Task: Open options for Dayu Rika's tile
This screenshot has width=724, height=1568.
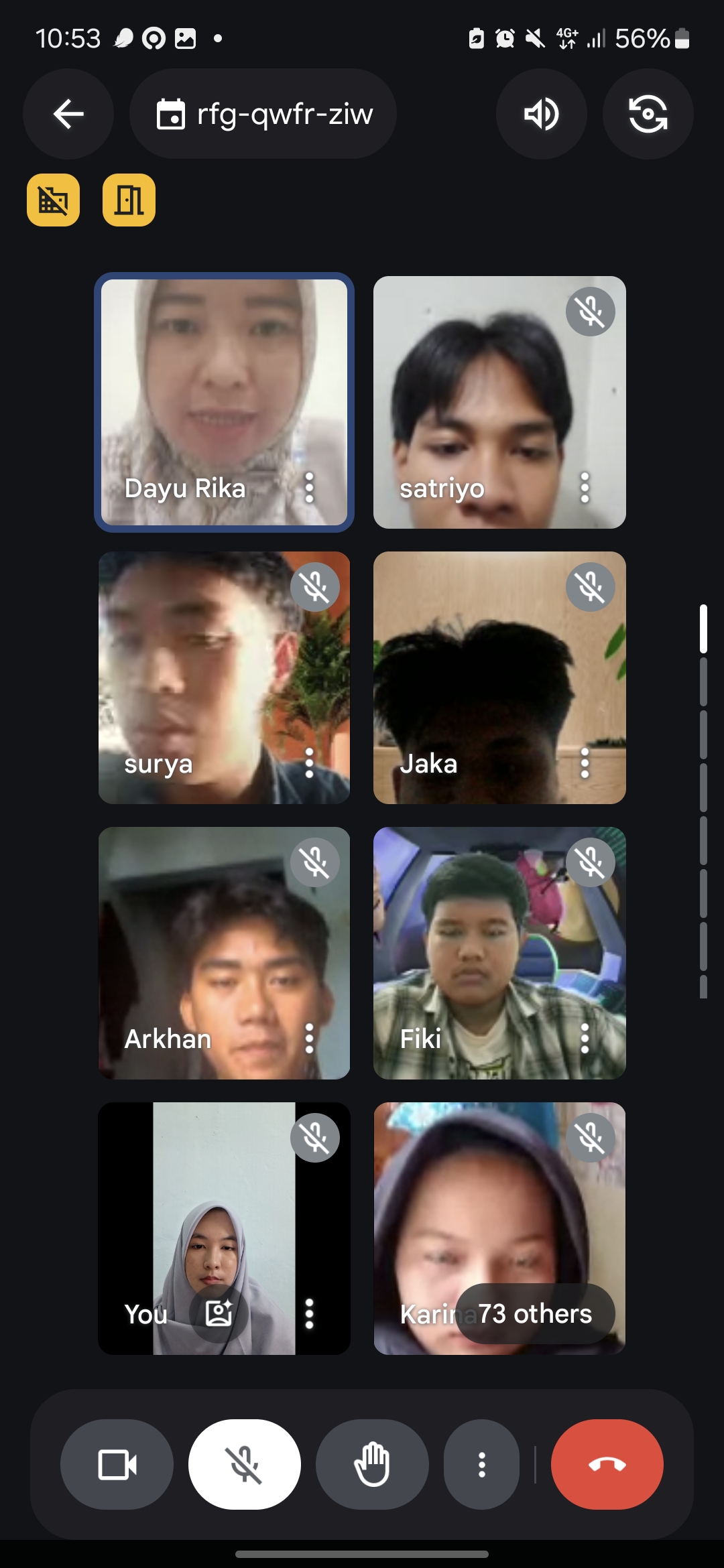Action: pyautogui.click(x=309, y=488)
